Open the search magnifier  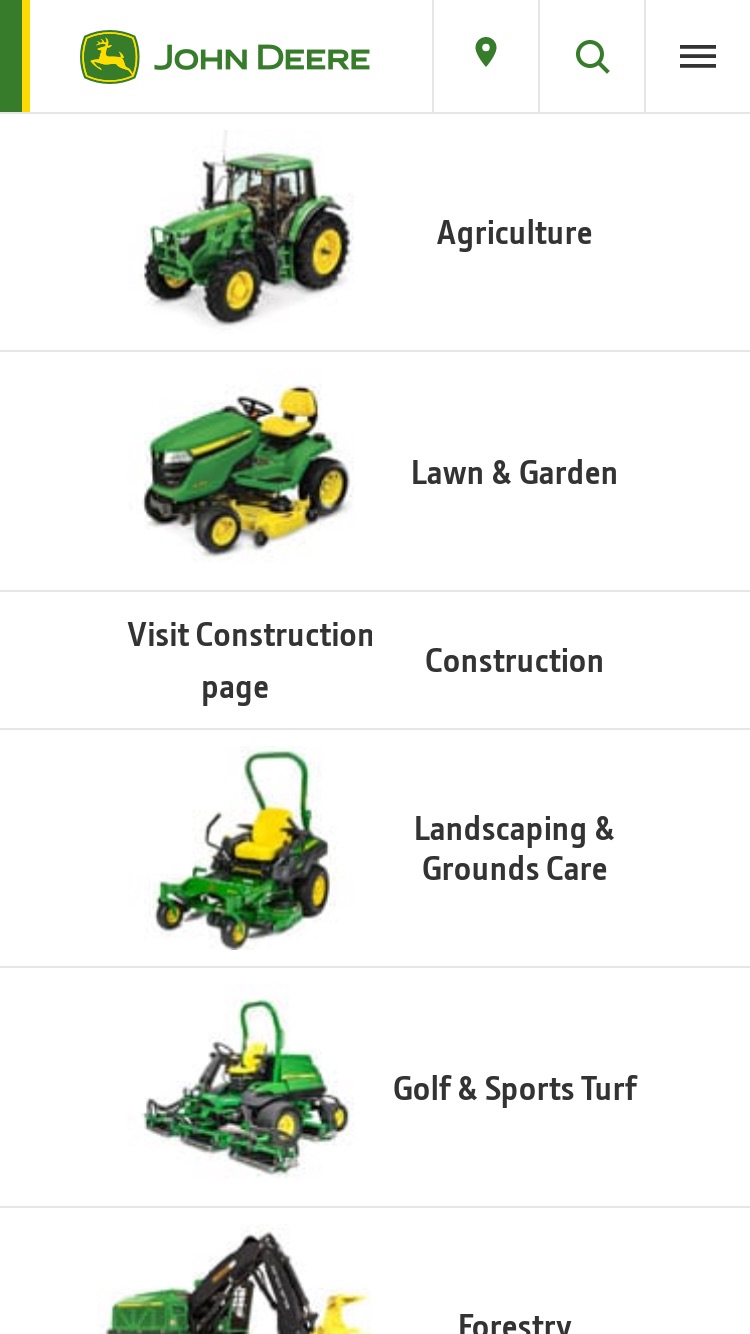pos(592,56)
